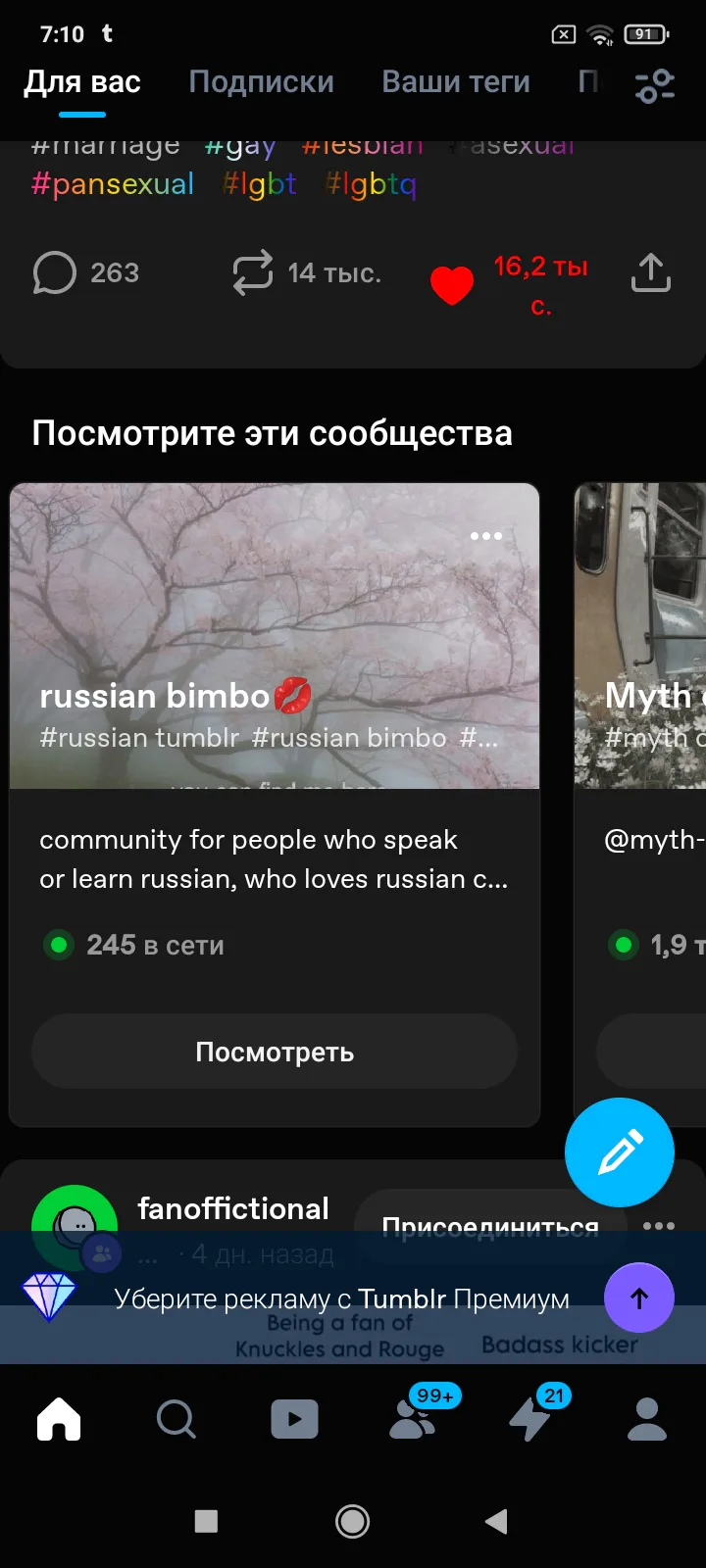This screenshot has height=1568, width=706.
Task: Open the Ваши теги tab
Action: tap(455, 82)
